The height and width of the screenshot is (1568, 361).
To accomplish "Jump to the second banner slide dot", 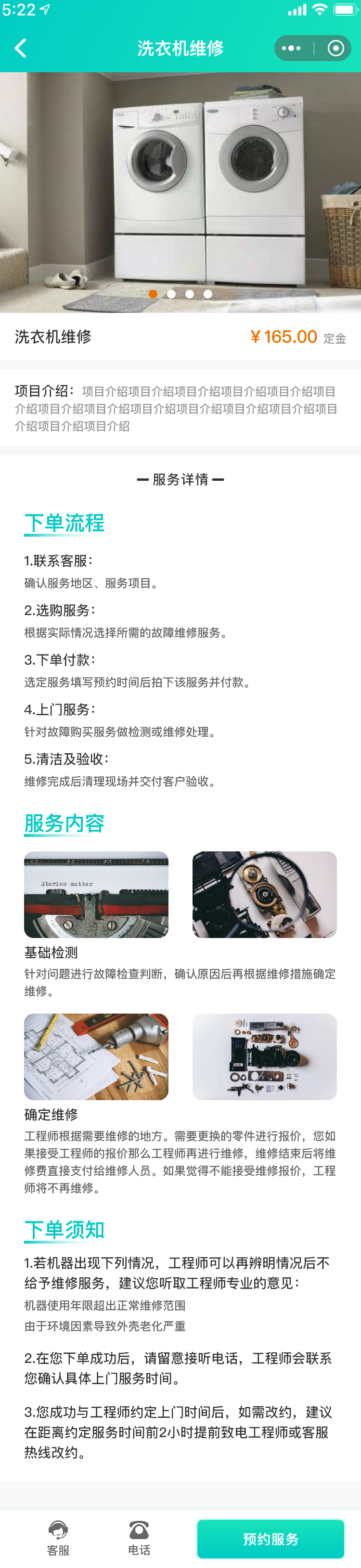I will [172, 294].
